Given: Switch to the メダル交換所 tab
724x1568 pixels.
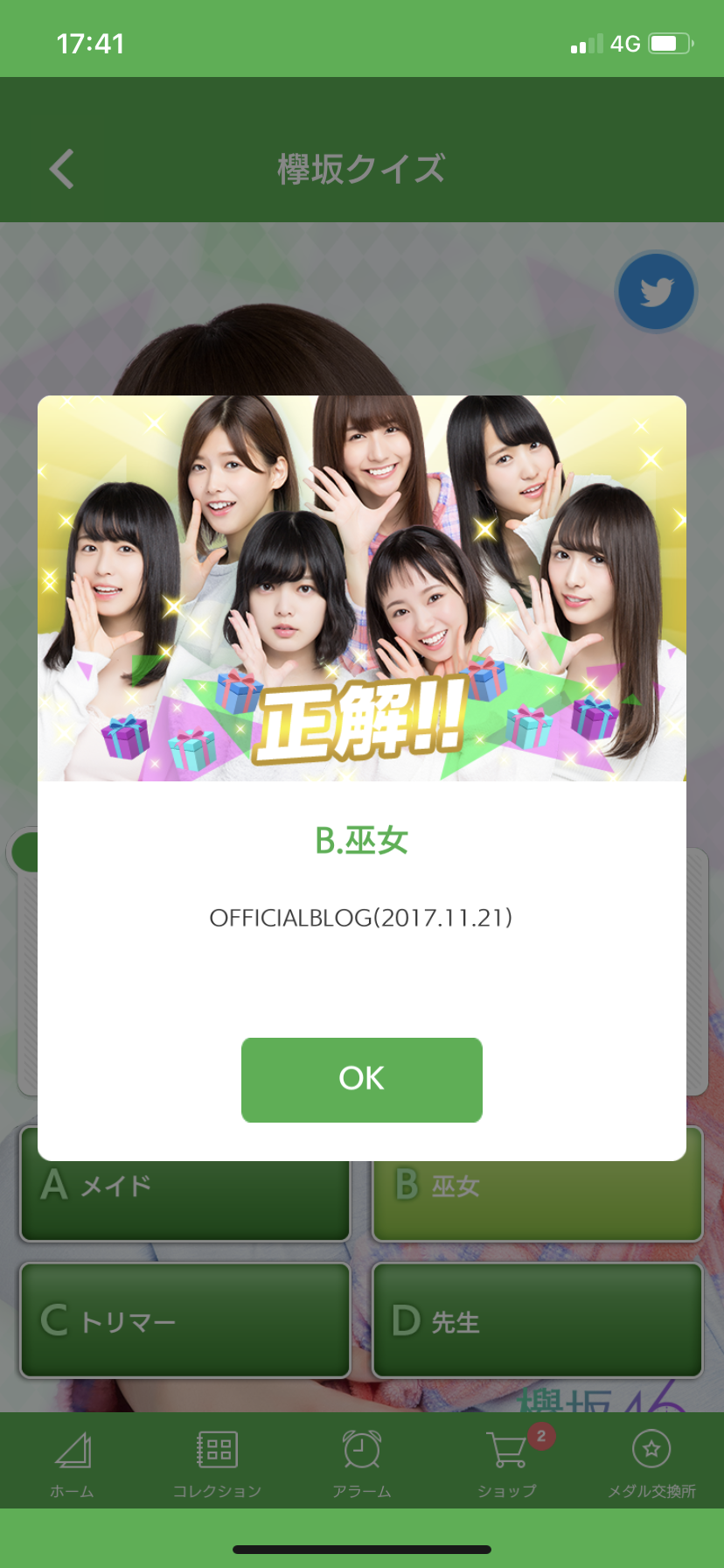Looking at the screenshot, I should tap(651, 1463).
